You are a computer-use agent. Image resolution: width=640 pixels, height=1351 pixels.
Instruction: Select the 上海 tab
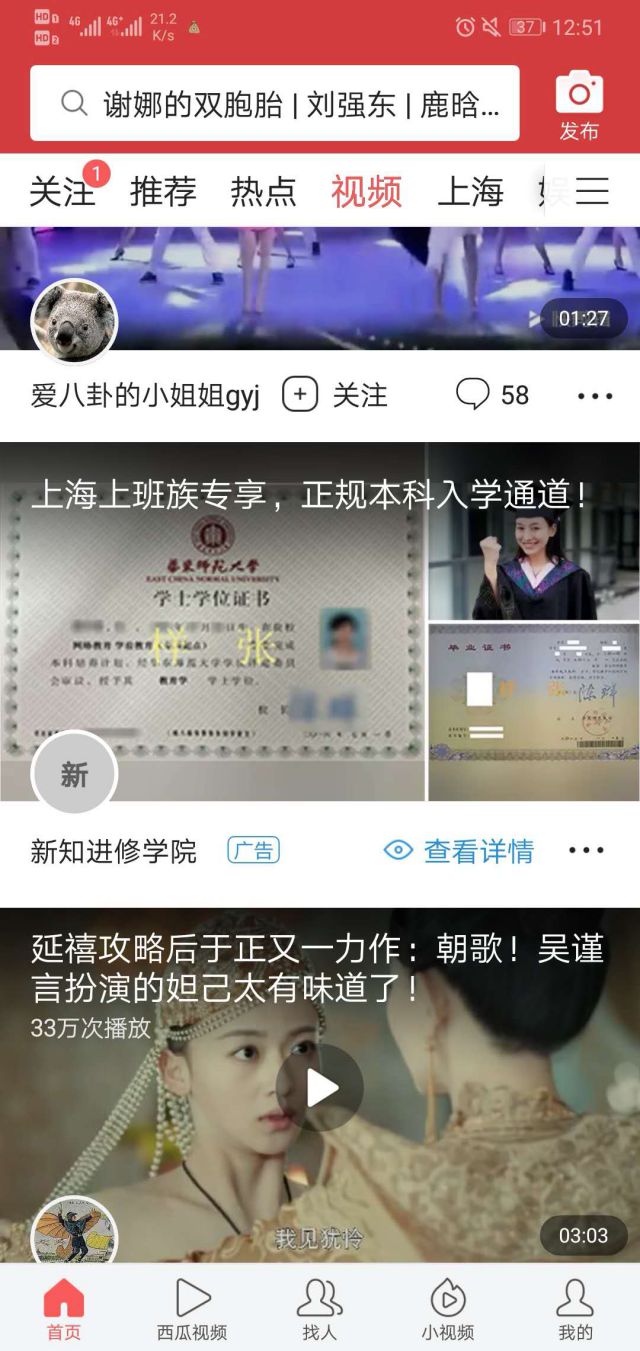[470, 191]
